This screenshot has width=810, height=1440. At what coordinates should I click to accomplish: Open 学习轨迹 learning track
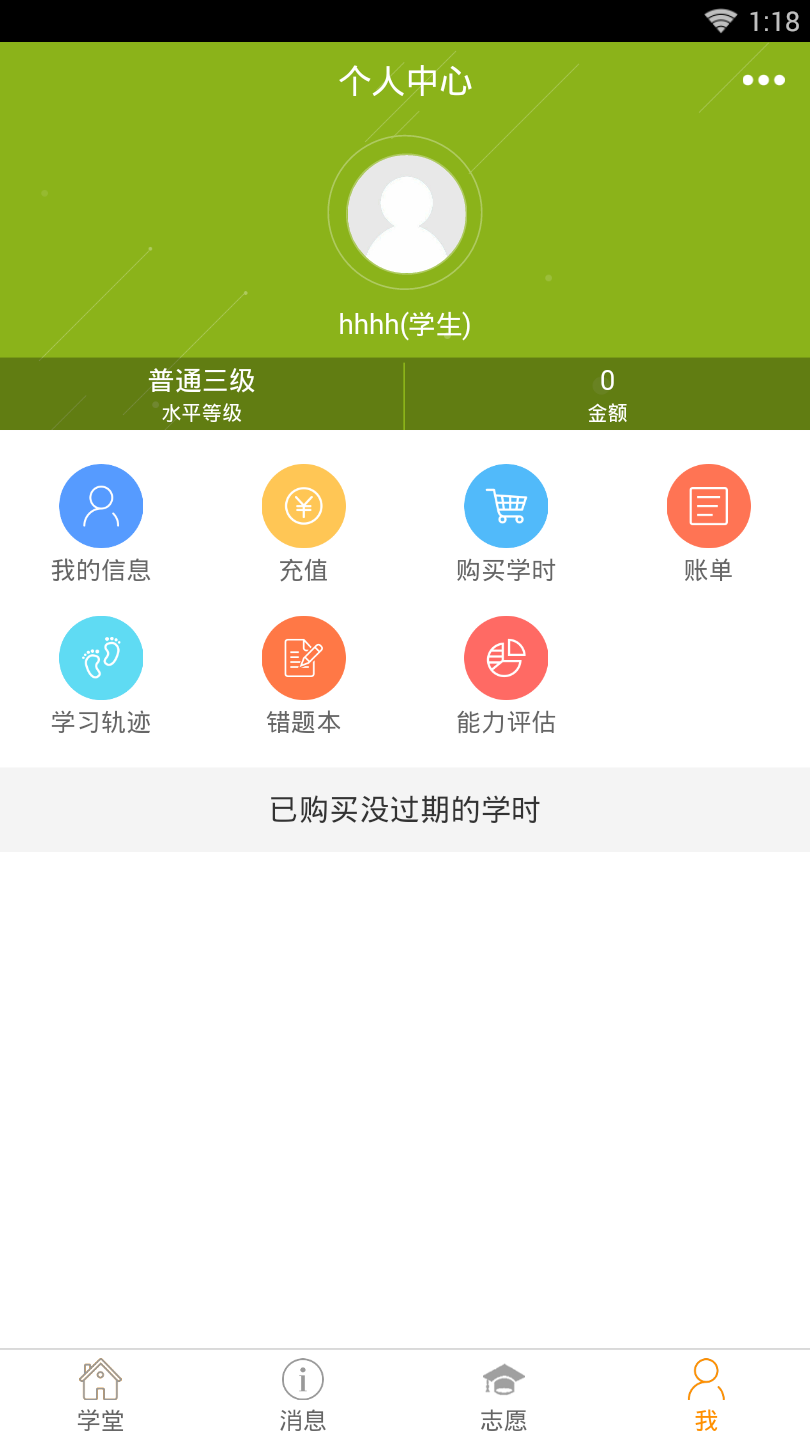click(x=101, y=658)
